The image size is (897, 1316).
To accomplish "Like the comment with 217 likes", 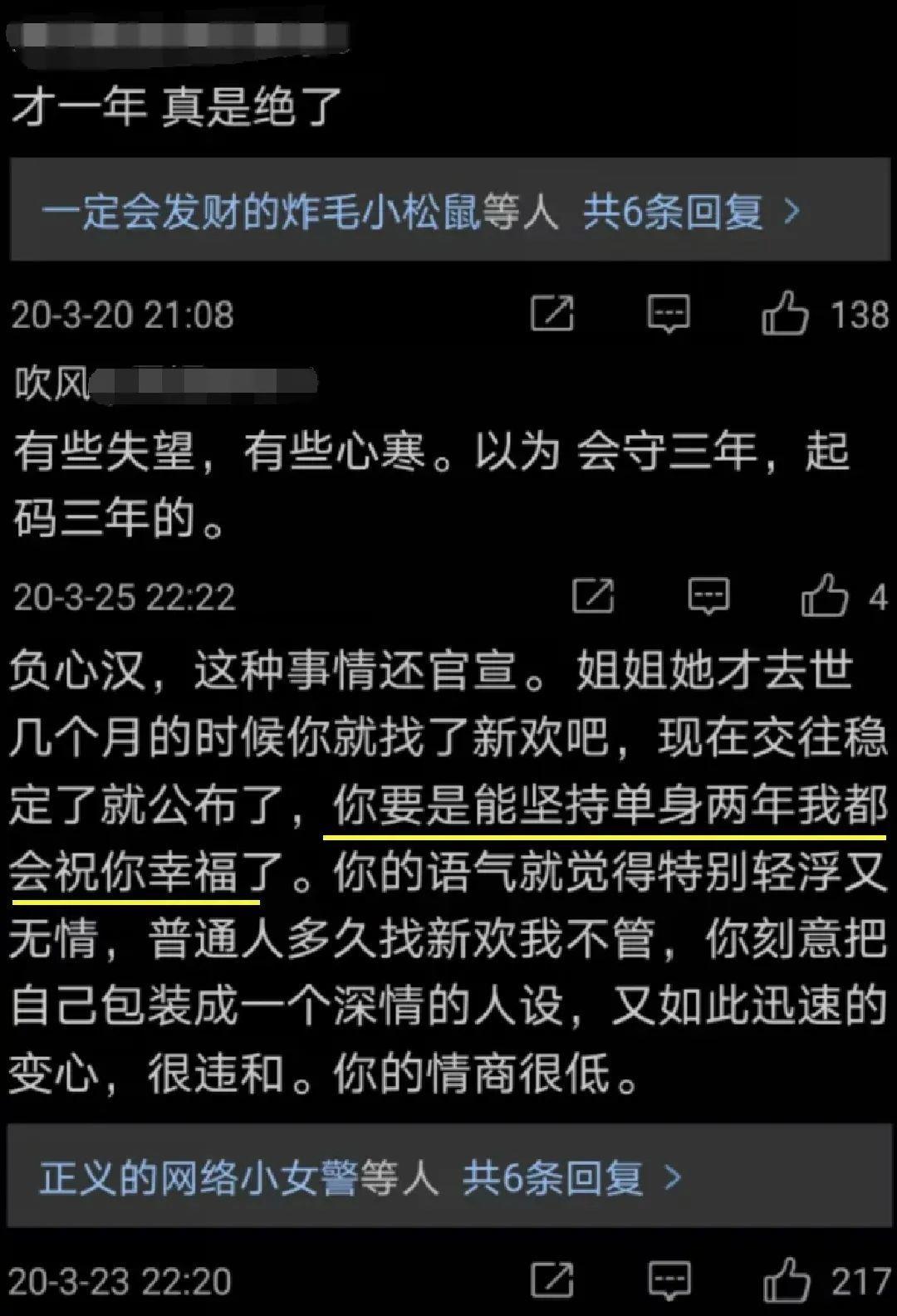I will coord(785,1280).
